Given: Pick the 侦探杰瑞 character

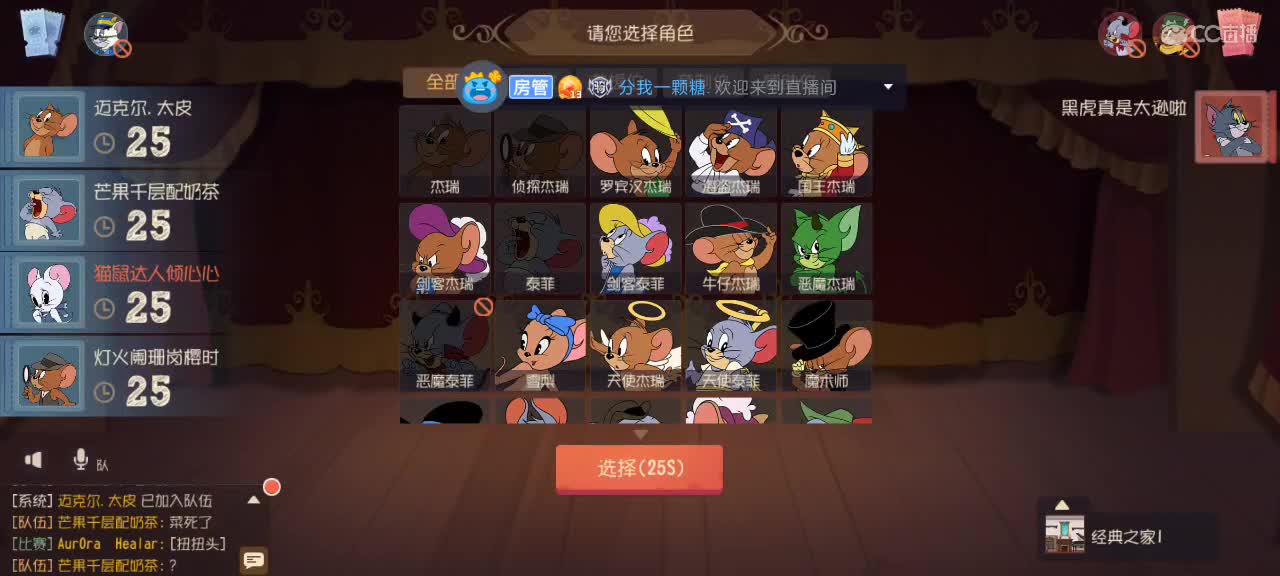Looking at the screenshot, I should point(540,150).
